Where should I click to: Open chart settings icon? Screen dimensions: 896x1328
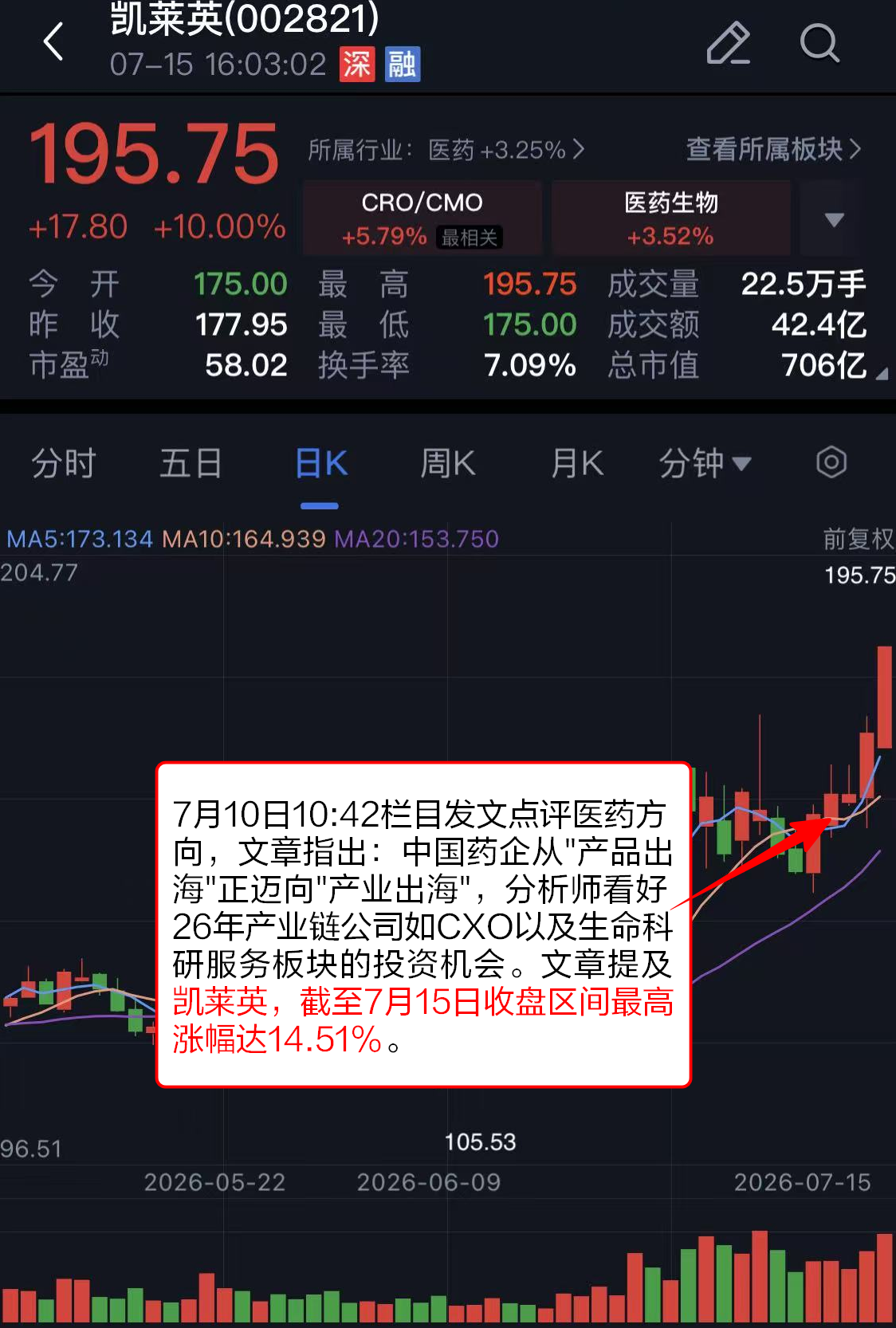click(x=831, y=462)
